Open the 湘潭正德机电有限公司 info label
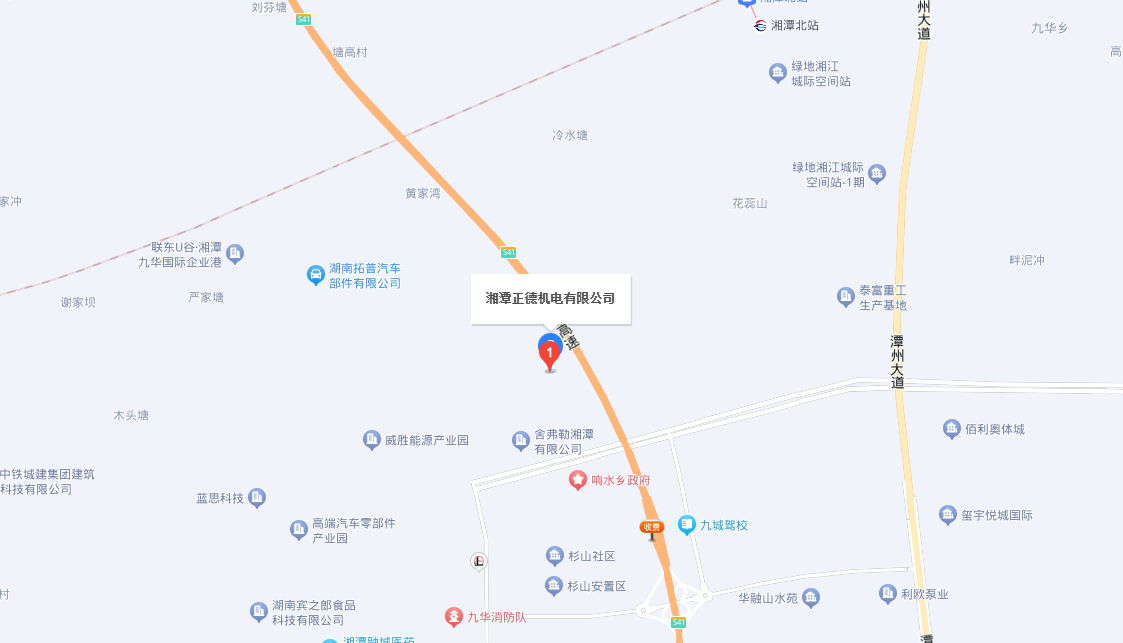 [x=551, y=298]
